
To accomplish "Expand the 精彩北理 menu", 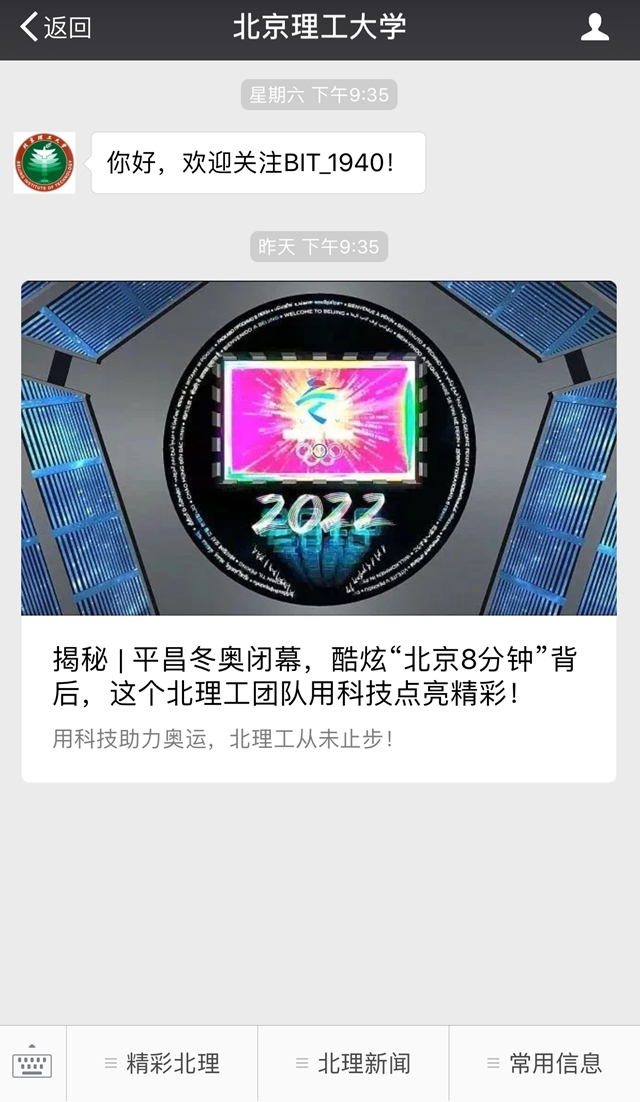I will pos(162,1064).
